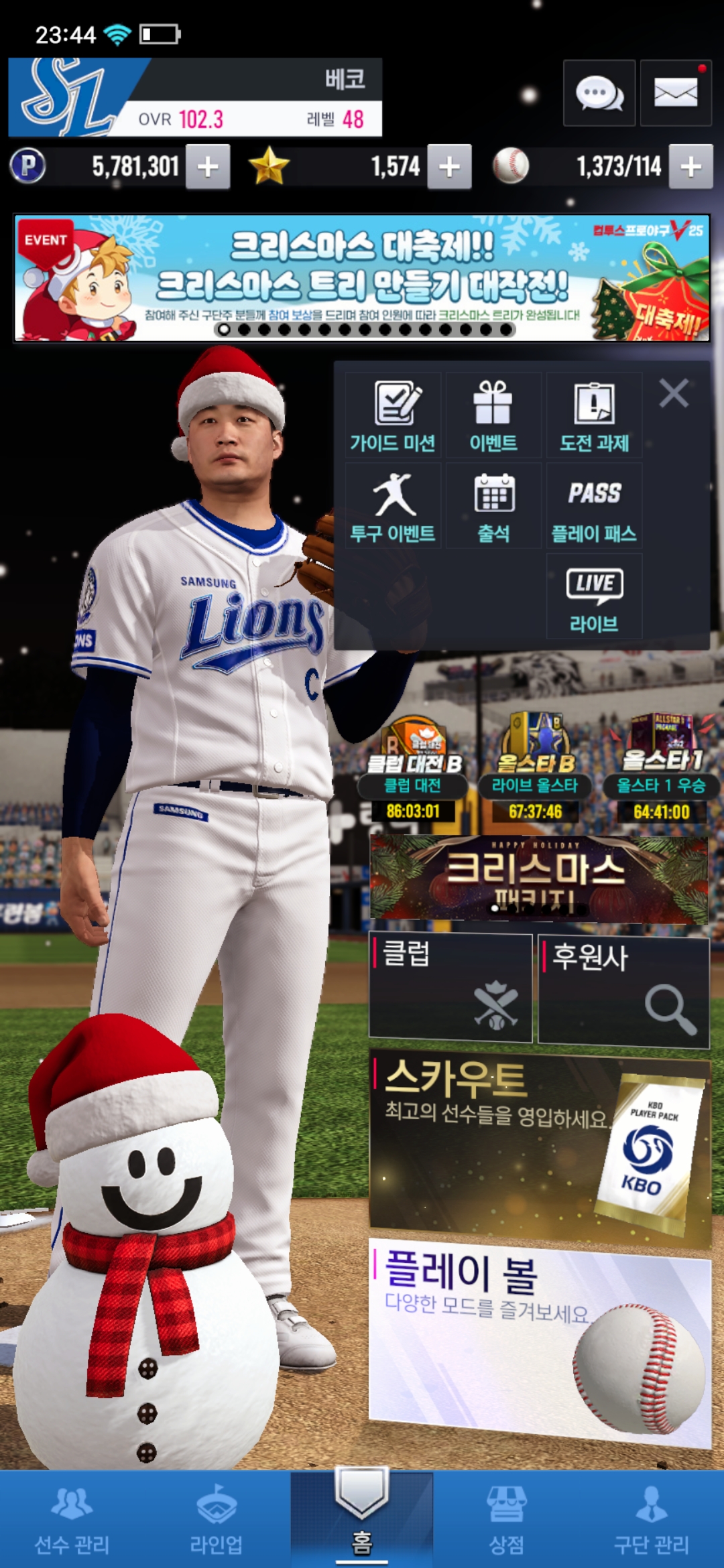The image size is (724, 1568).
Task: Open the Christmas festival event banner
Action: click(362, 278)
